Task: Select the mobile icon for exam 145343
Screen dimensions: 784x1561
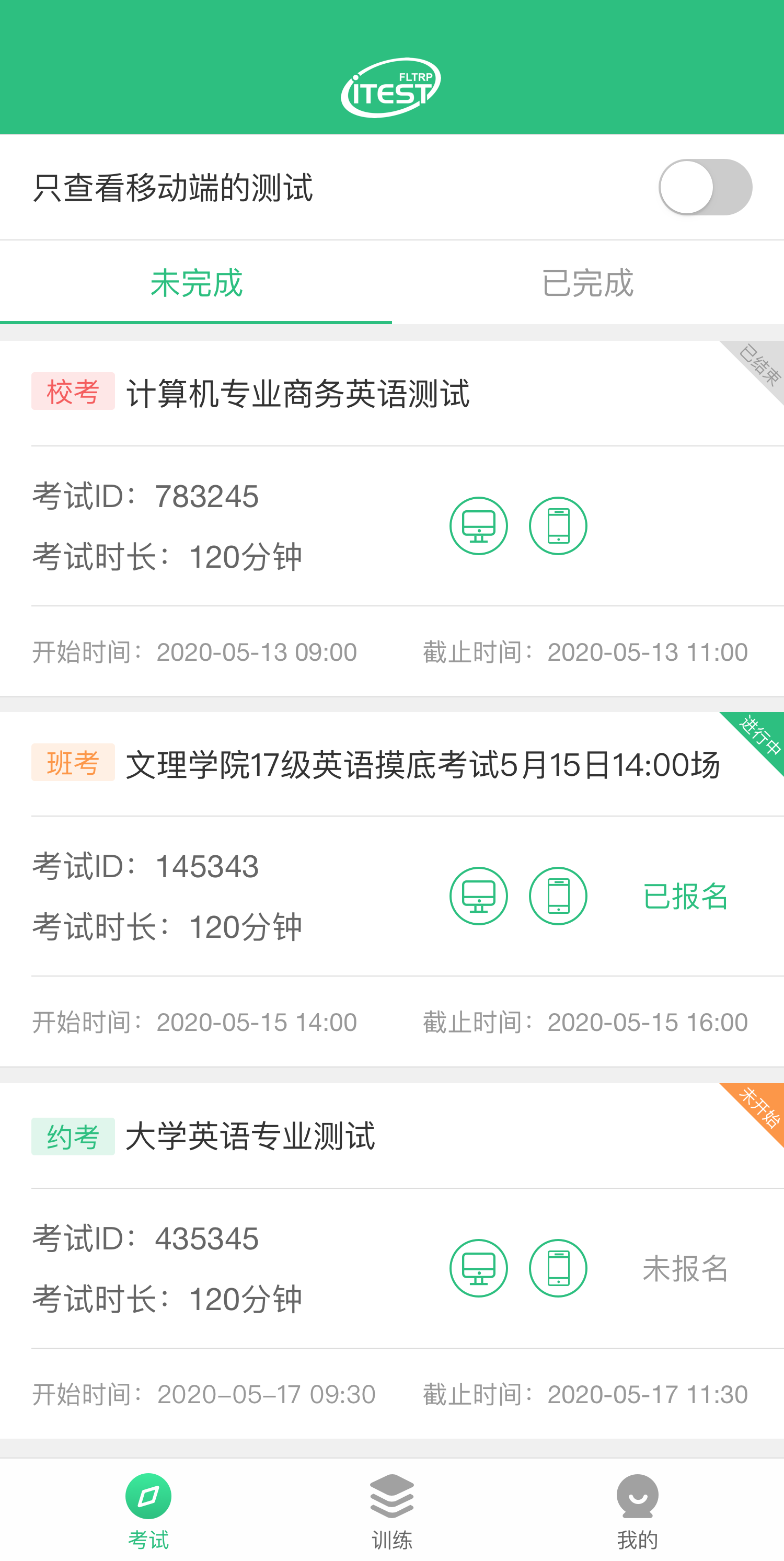Action: click(x=557, y=897)
